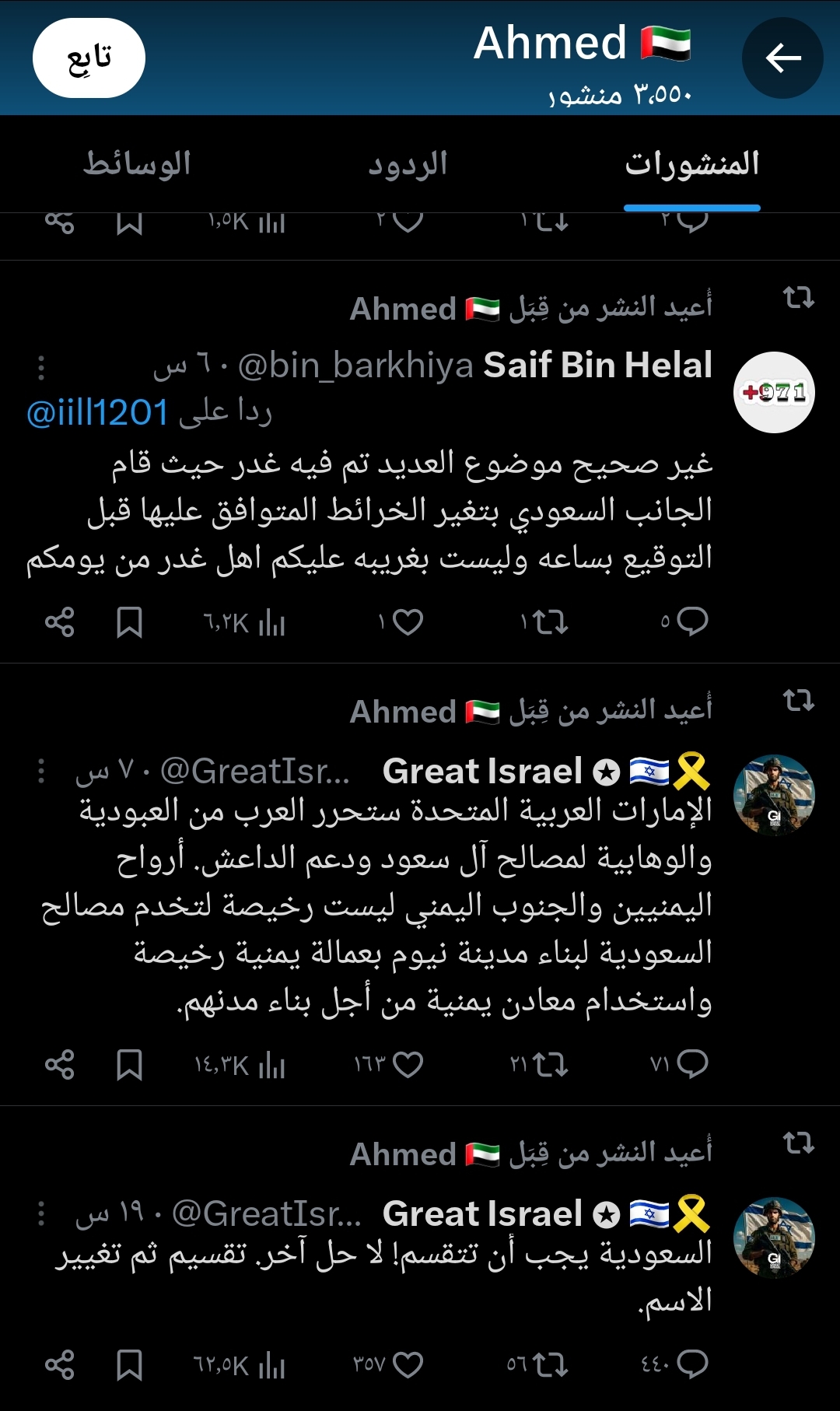Open replies on the Great Israel post from 7 hours ago
This screenshot has height=1411, width=840.
click(x=691, y=1064)
